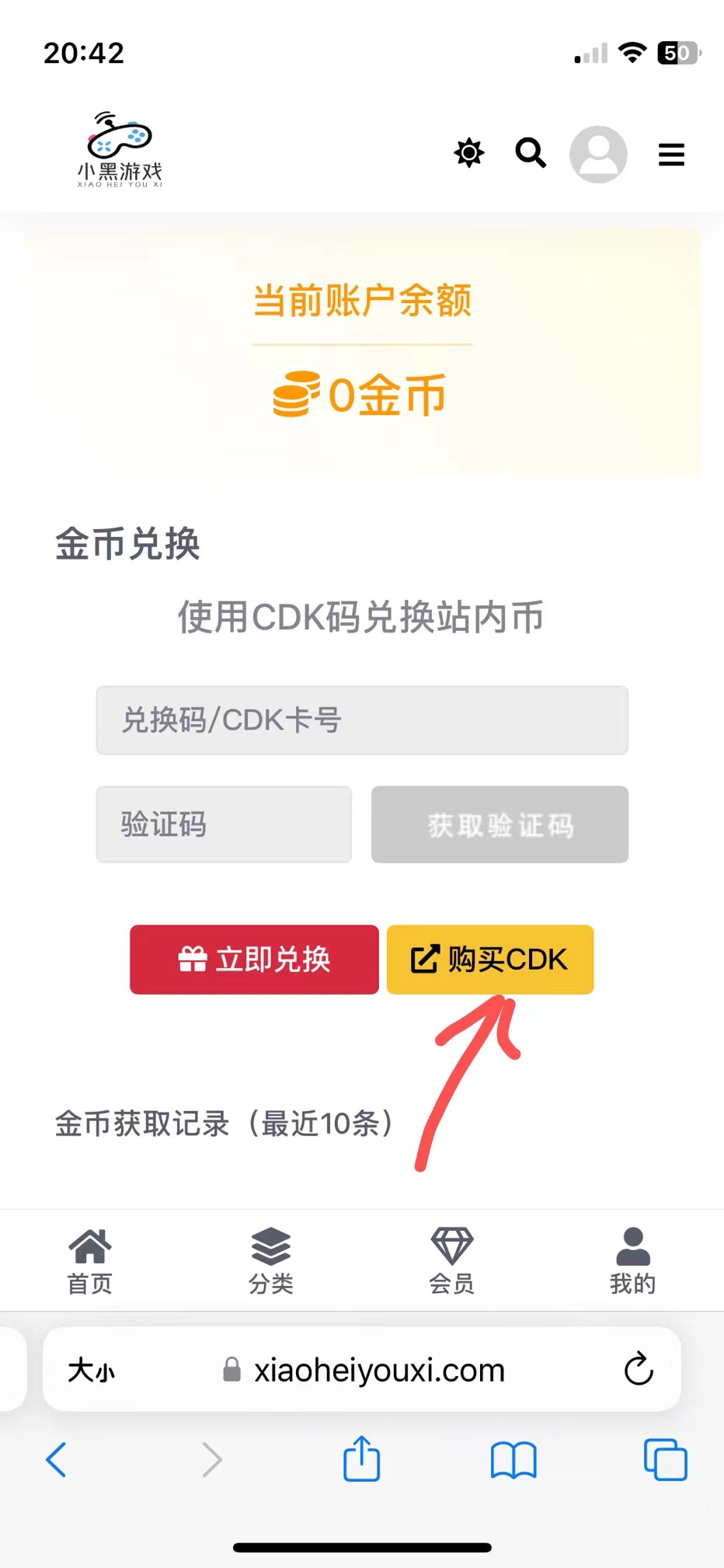Switch to the 会员 tab
The height and width of the screenshot is (1568, 724).
pyautogui.click(x=452, y=1260)
